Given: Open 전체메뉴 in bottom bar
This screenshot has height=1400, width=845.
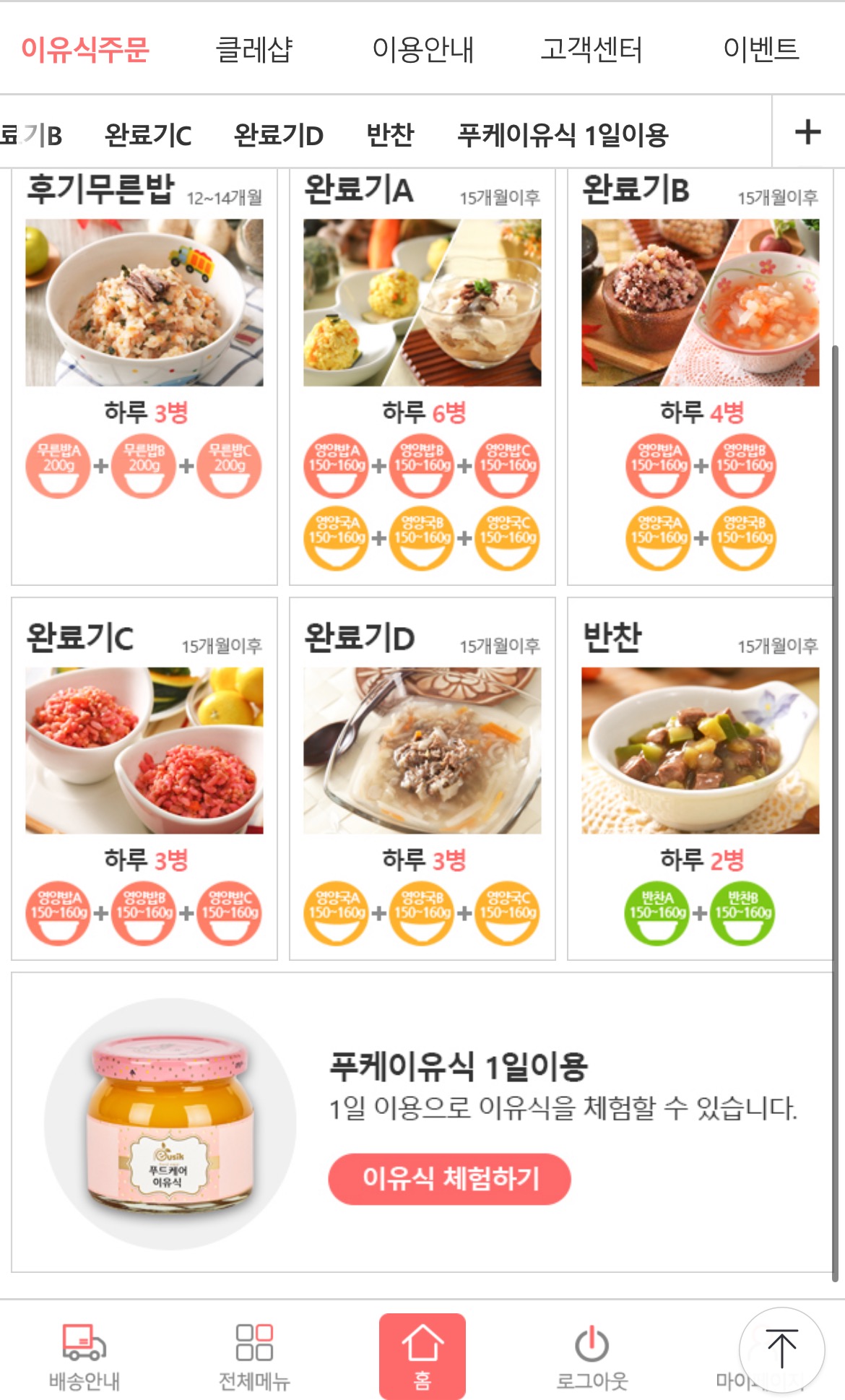Looking at the screenshot, I should click(x=254, y=1357).
